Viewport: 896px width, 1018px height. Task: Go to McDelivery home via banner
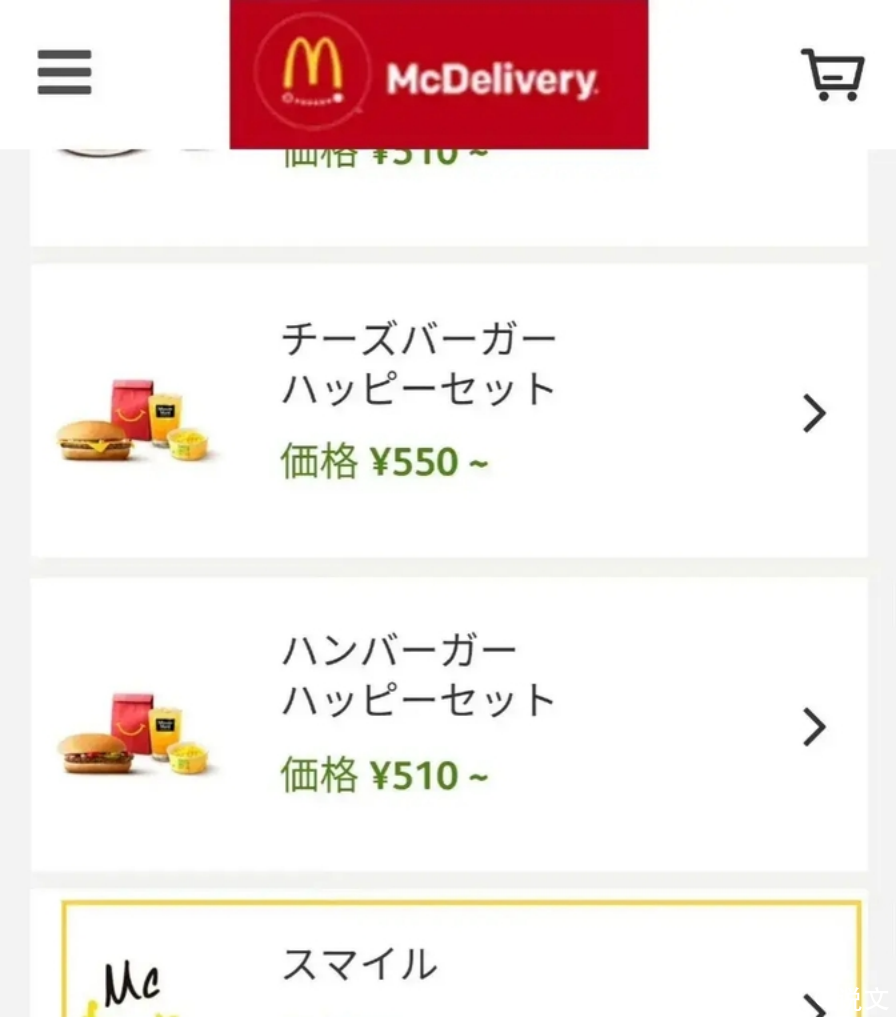click(x=438, y=76)
